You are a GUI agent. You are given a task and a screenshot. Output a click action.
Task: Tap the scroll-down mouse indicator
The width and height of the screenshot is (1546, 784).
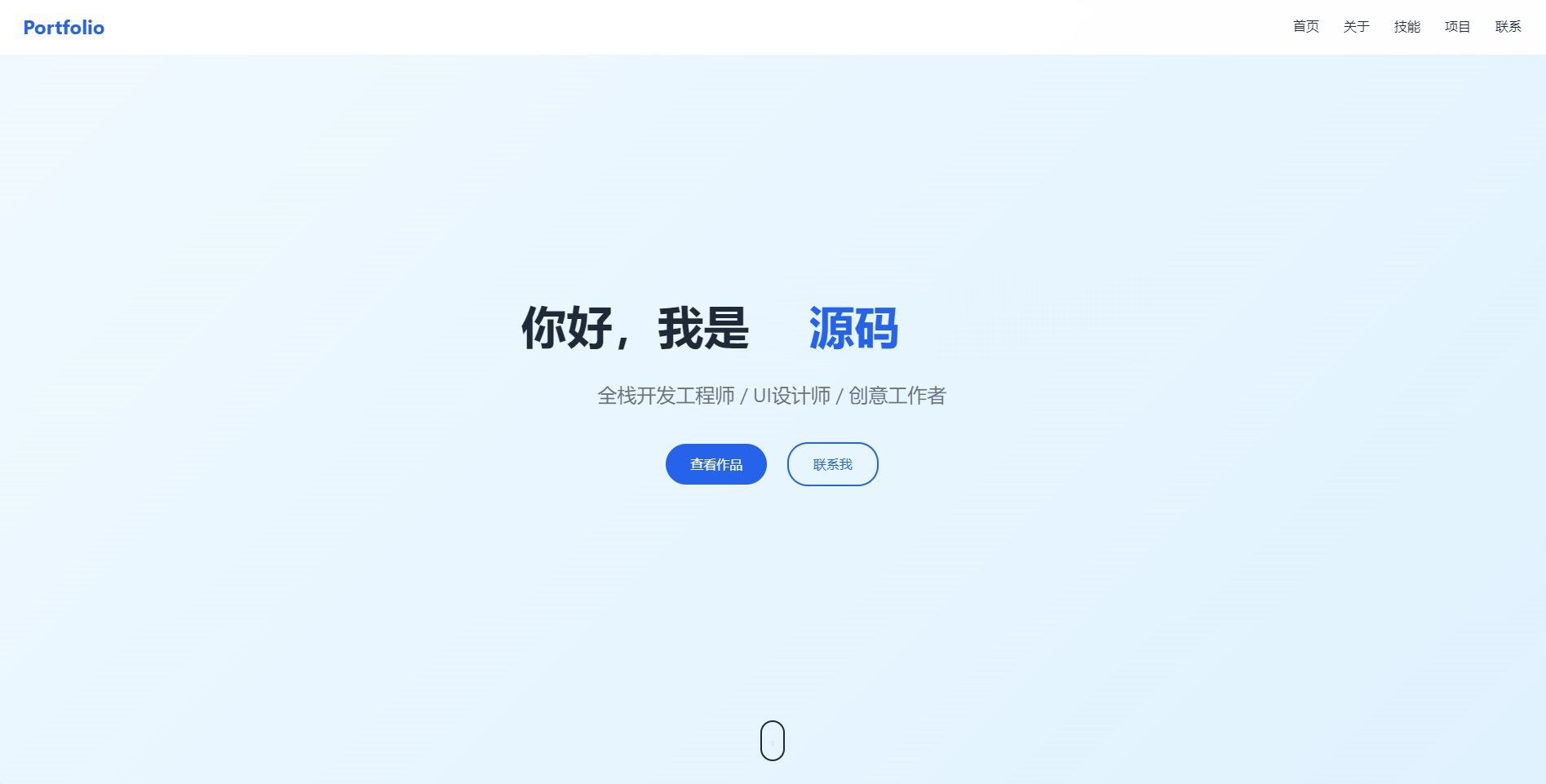773,741
